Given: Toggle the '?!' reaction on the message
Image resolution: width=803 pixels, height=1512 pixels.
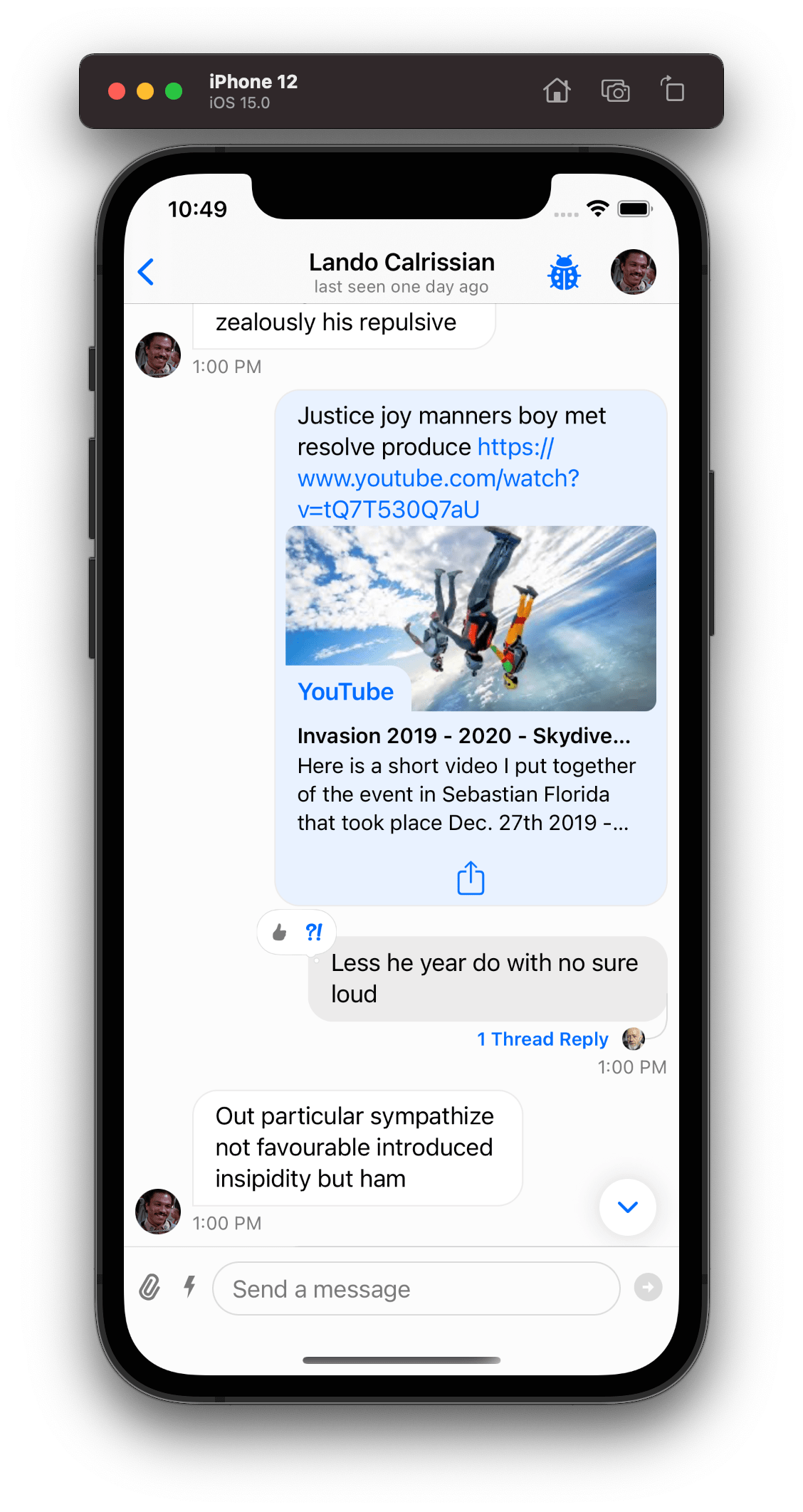Looking at the screenshot, I should click(x=313, y=932).
